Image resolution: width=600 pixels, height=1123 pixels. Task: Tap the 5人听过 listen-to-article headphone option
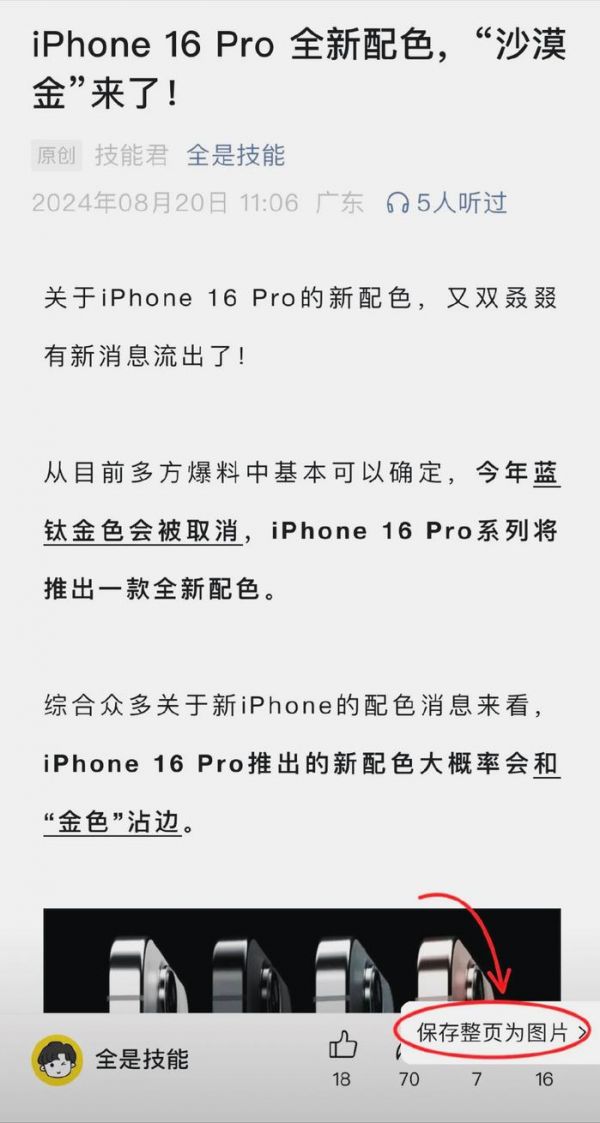point(446,203)
